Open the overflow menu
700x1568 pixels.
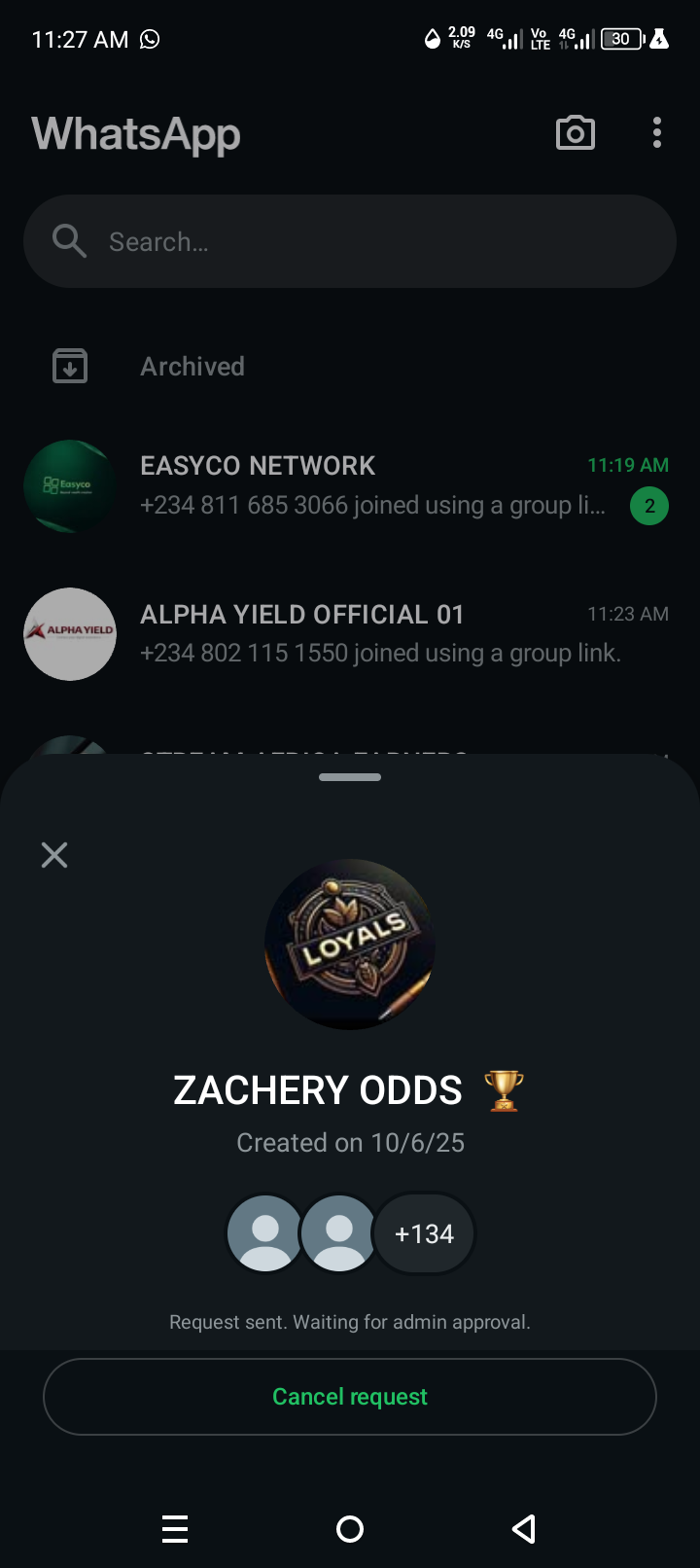[x=657, y=133]
